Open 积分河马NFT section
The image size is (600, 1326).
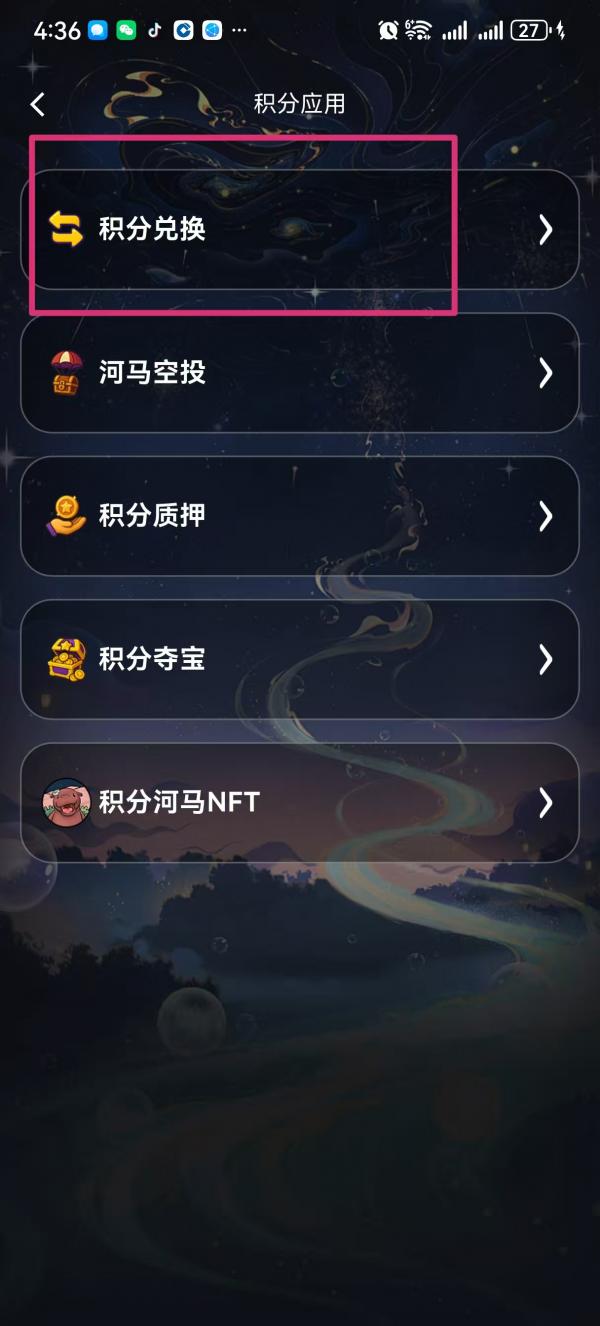[x=300, y=802]
